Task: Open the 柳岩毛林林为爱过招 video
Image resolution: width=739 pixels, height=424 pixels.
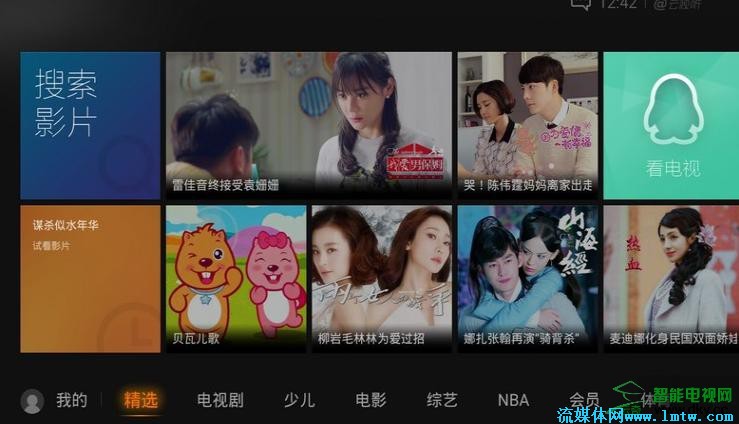Action: (380, 278)
